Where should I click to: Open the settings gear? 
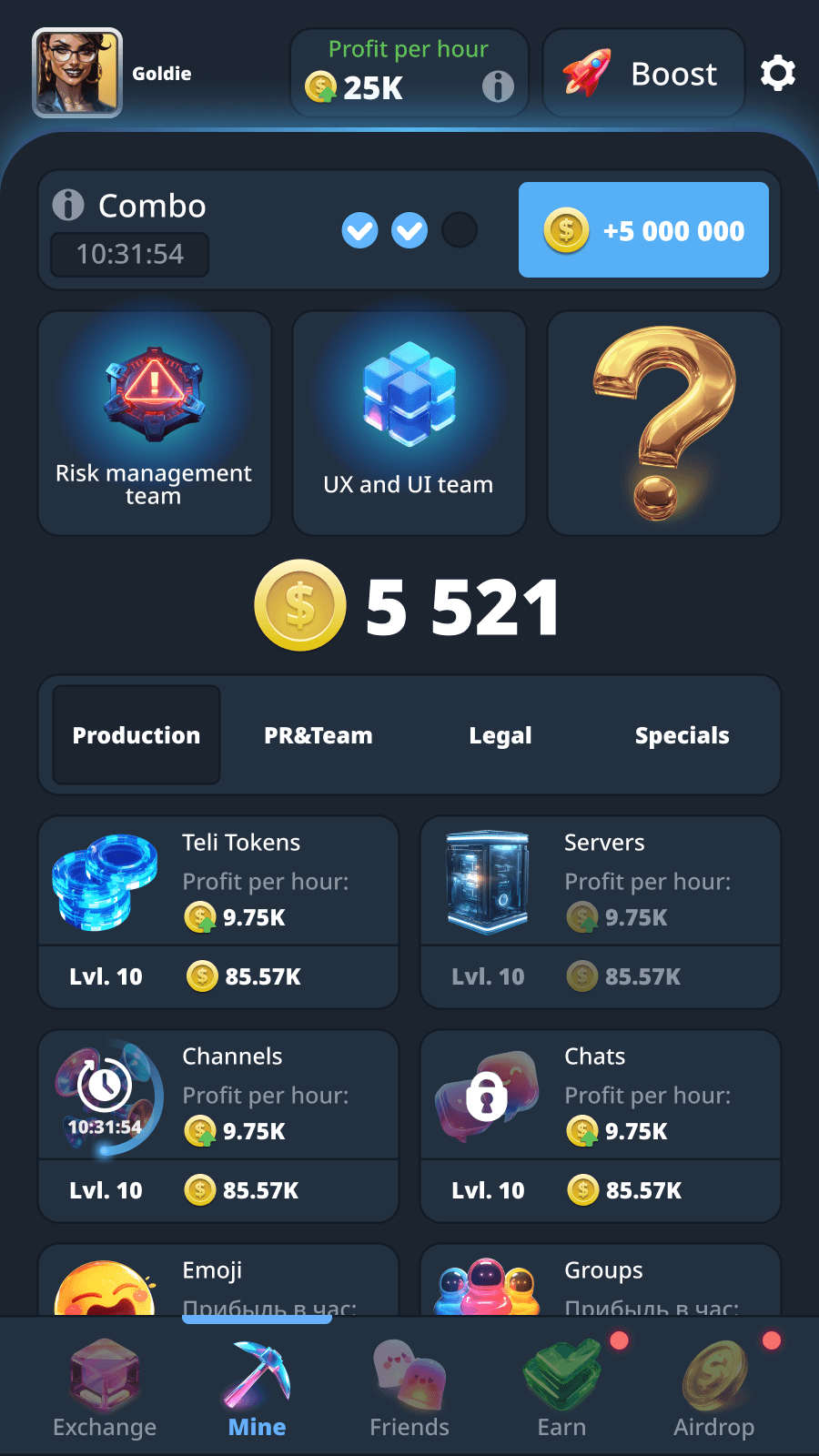tap(777, 73)
